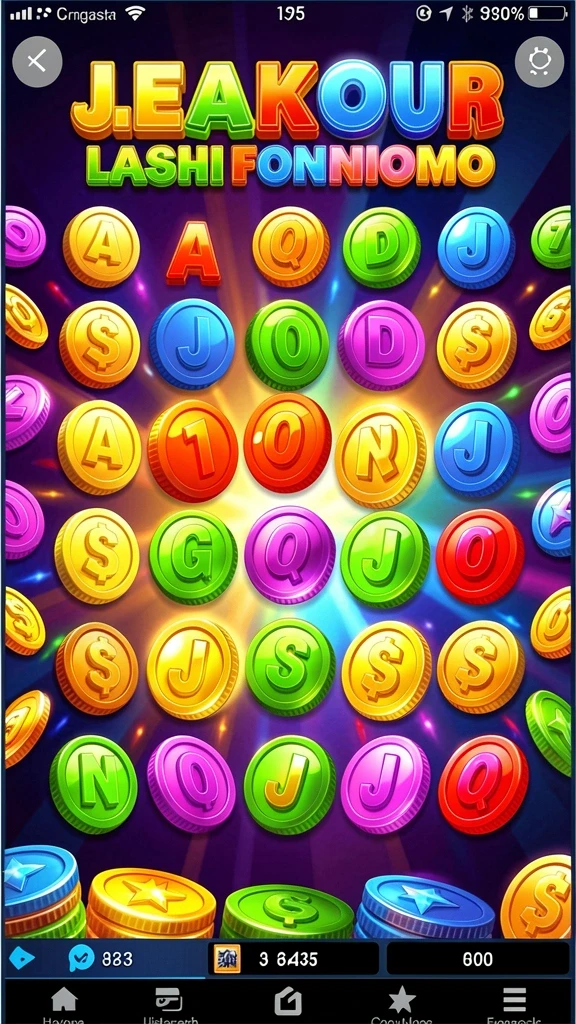Open the center tab in bottom navigation

(288, 1001)
